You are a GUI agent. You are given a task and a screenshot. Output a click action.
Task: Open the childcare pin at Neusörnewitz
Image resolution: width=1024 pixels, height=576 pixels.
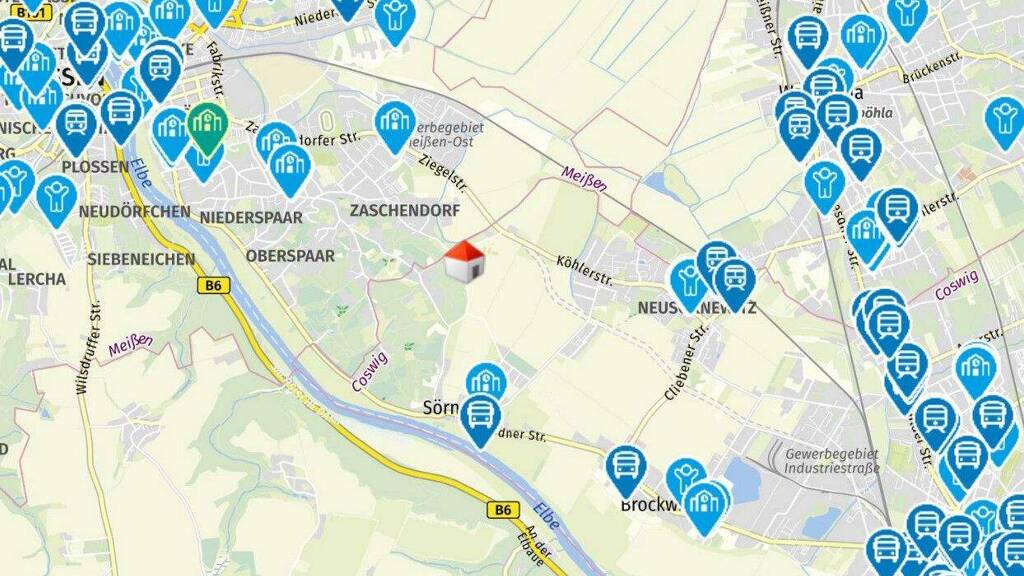point(688,283)
